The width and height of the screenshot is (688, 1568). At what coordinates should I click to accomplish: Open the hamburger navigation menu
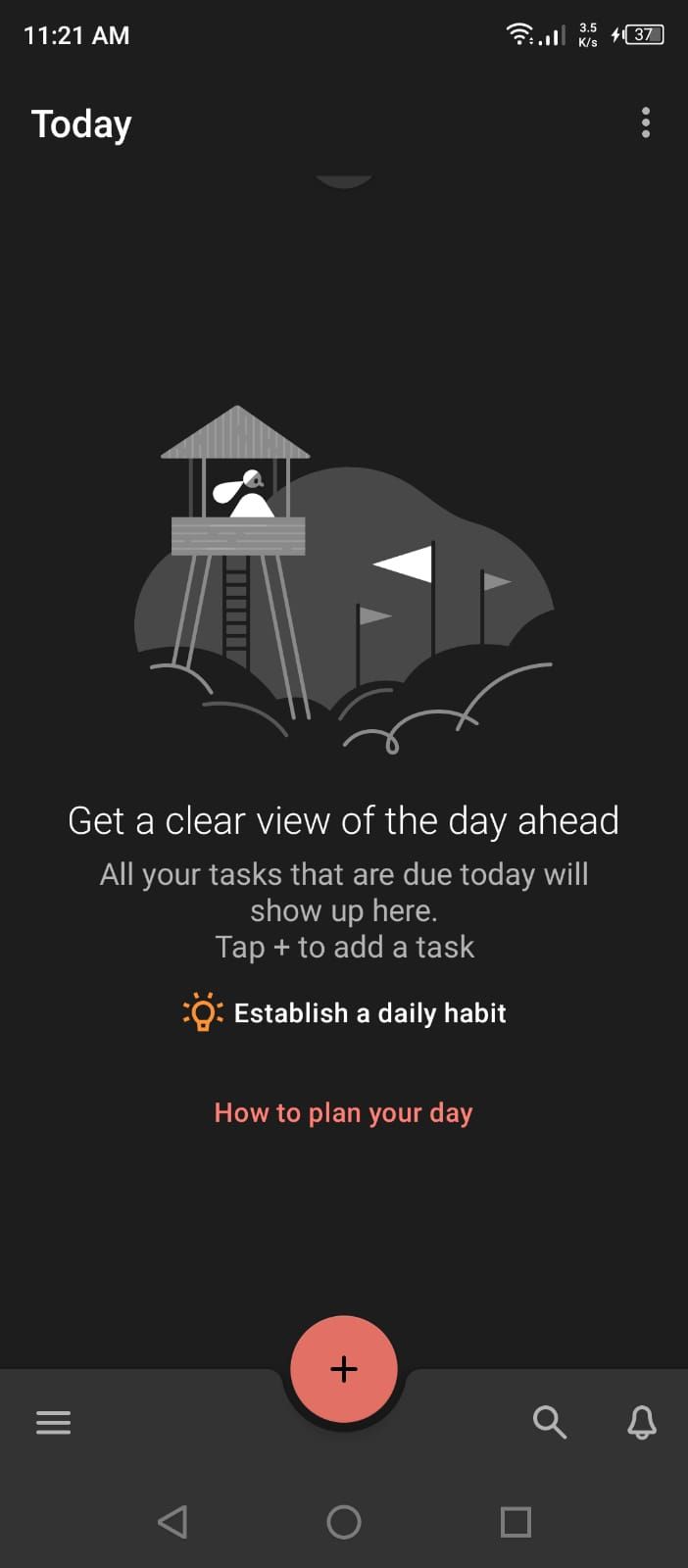pyautogui.click(x=54, y=1421)
